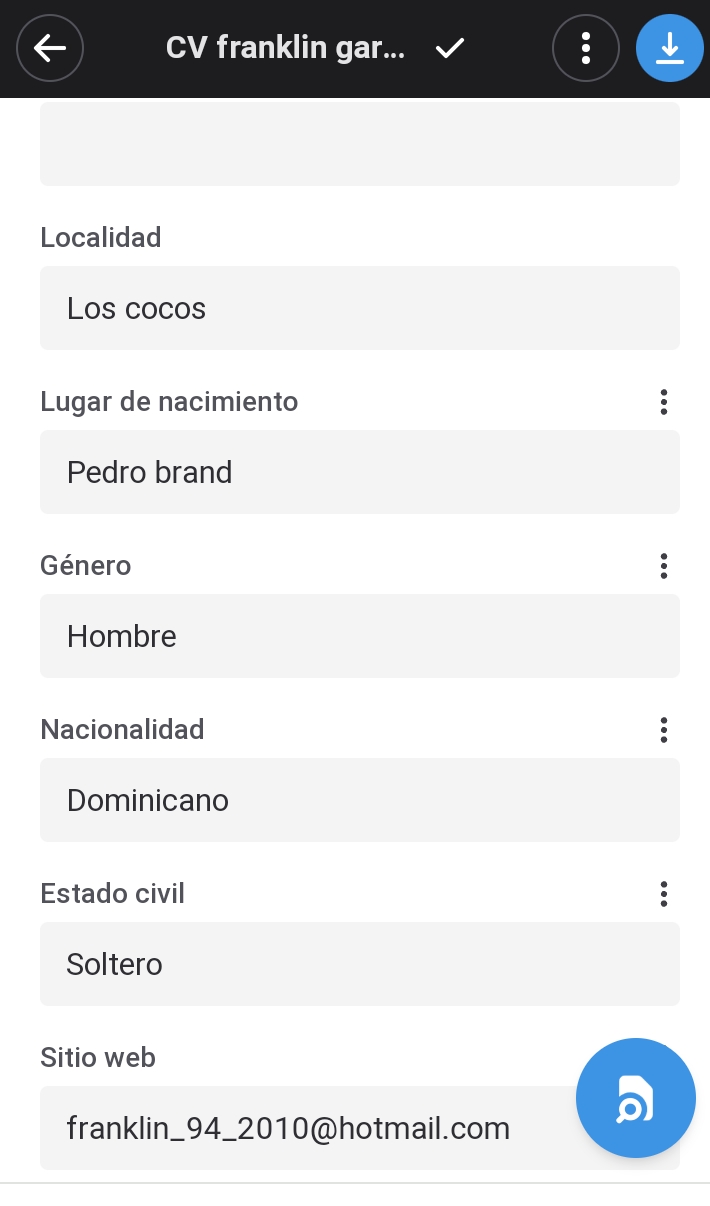Open the app bar overflow menu
Viewport: 710px width, 1206px height.
pyautogui.click(x=586, y=48)
